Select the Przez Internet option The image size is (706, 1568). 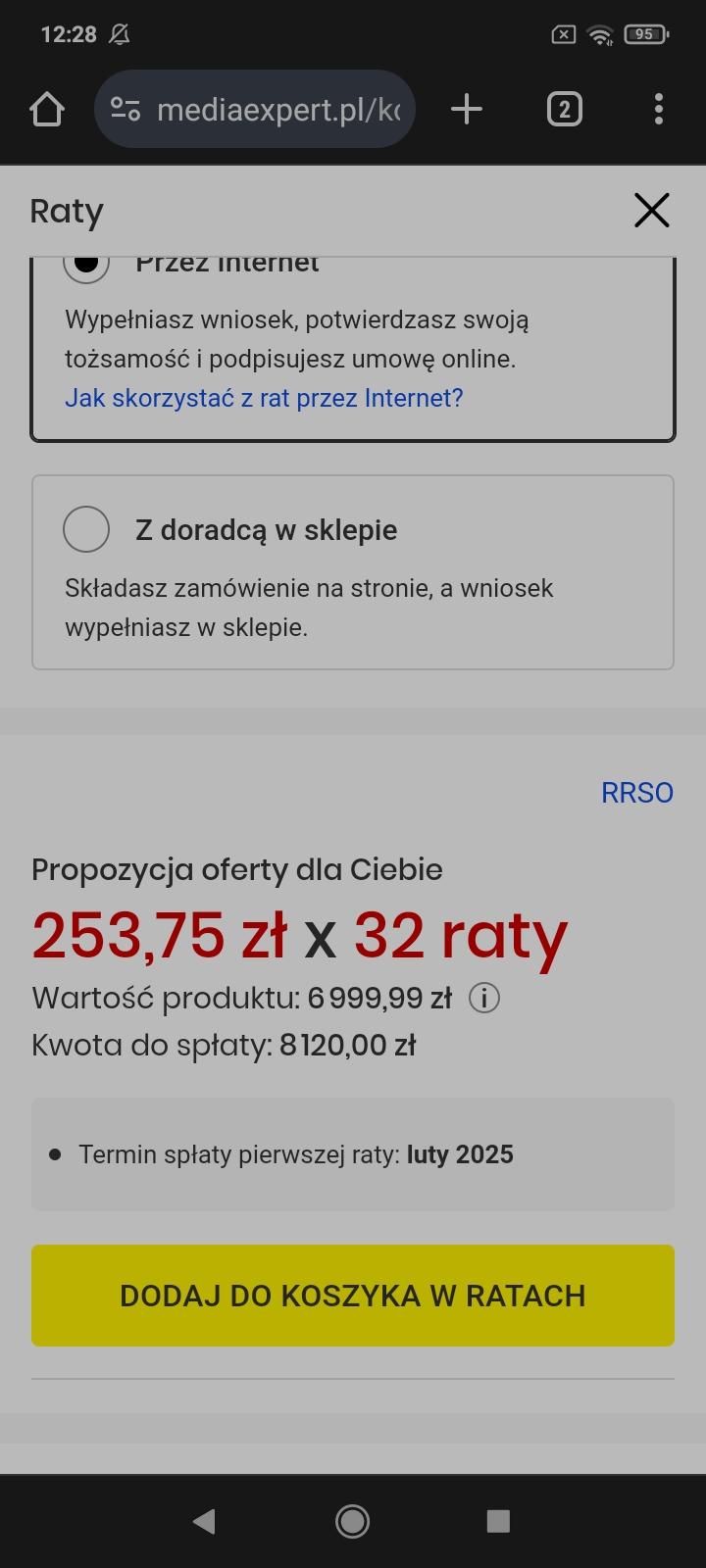click(86, 264)
